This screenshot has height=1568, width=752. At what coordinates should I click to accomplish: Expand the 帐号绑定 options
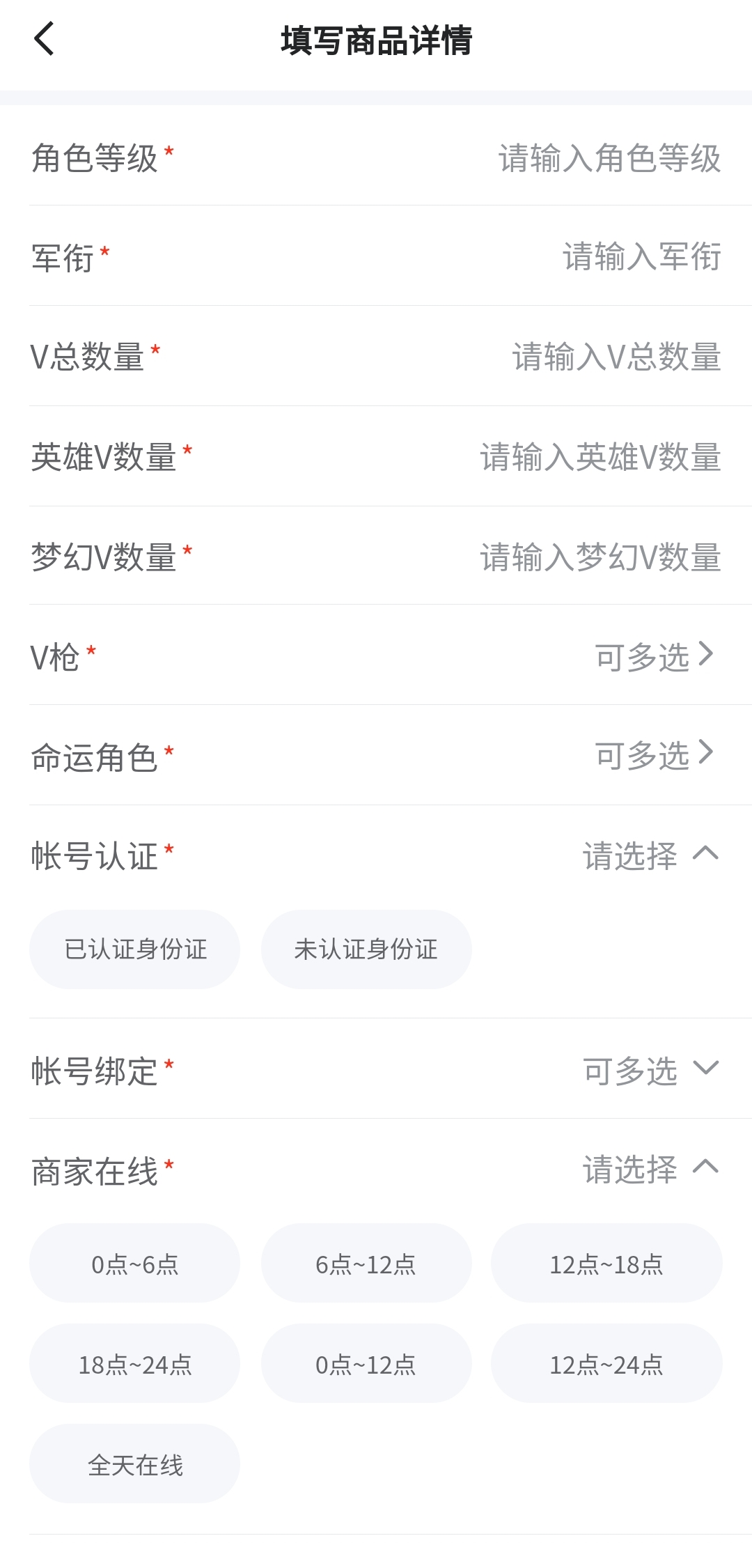pyautogui.click(x=705, y=1069)
